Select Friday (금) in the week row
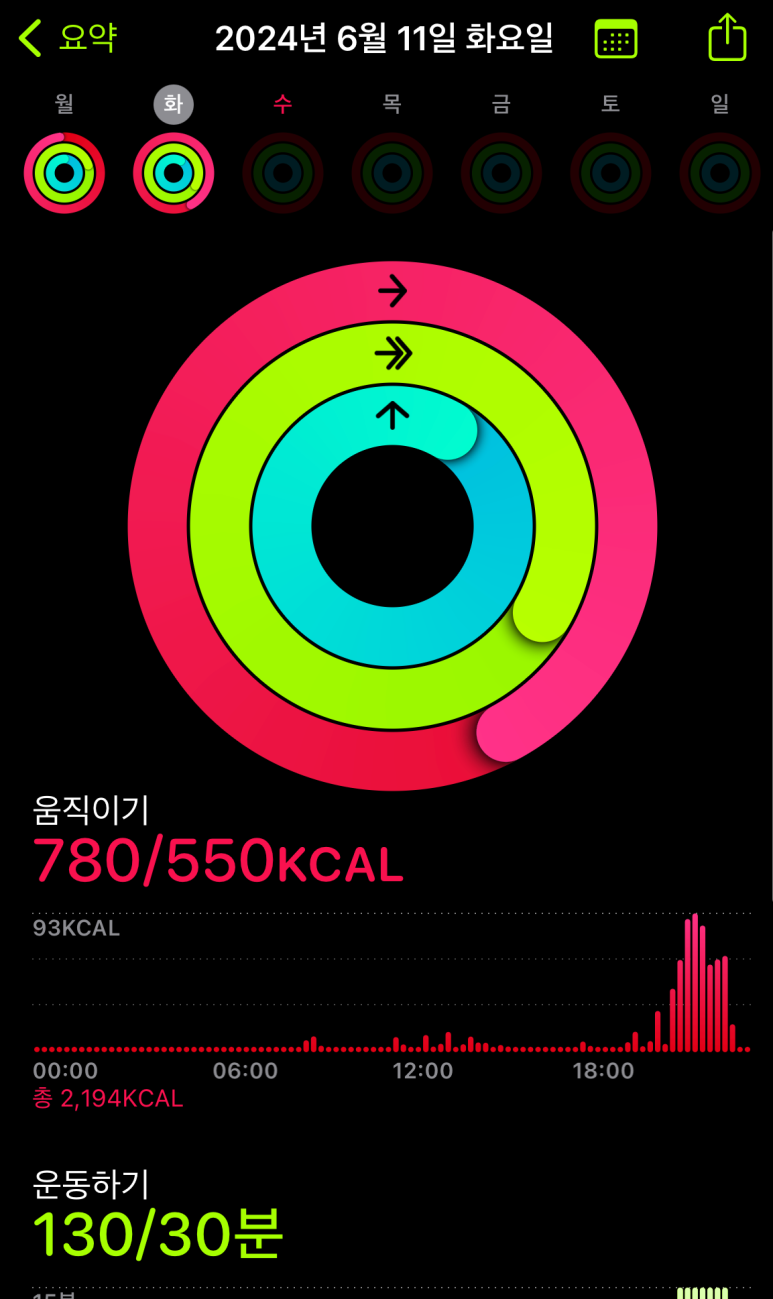The image size is (773, 1299). pos(501,173)
